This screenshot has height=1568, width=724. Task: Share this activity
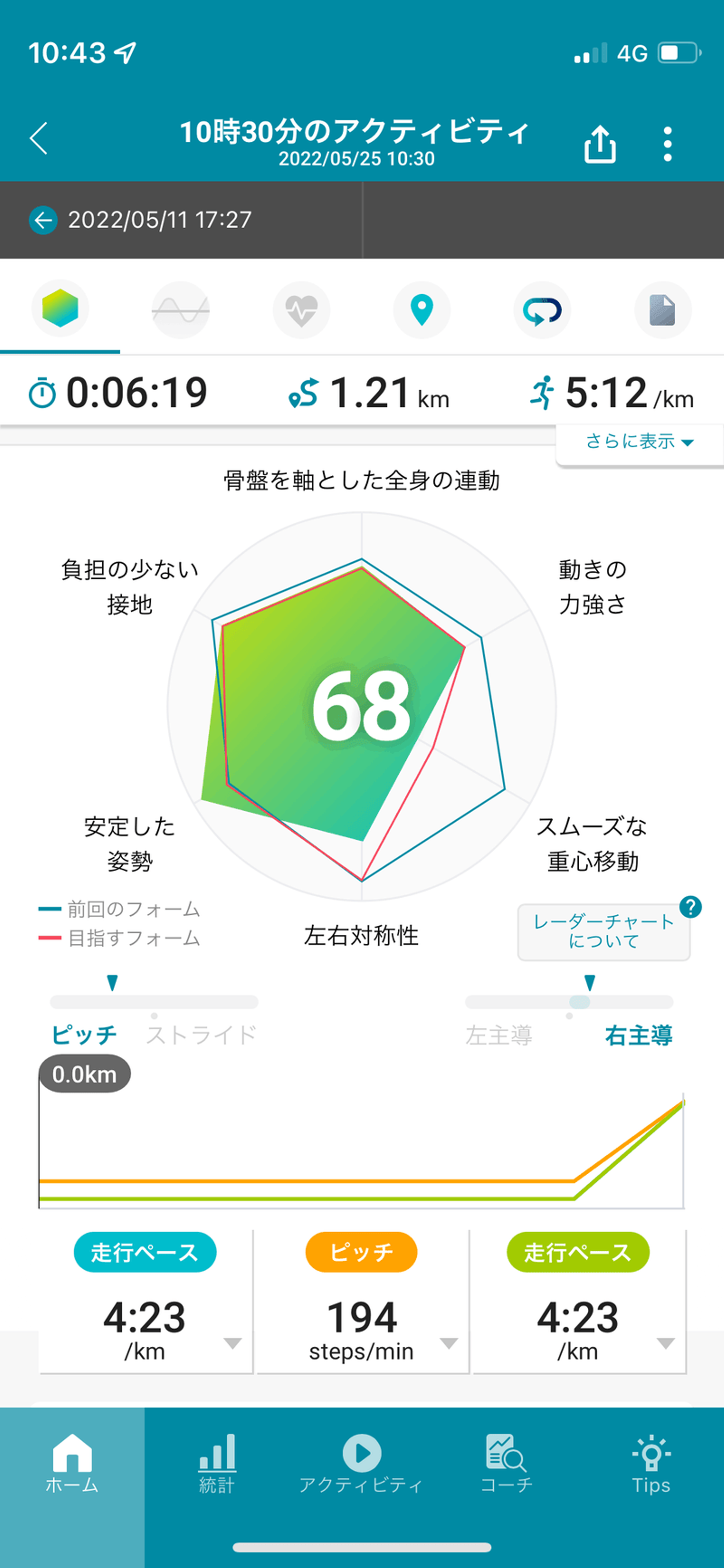pos(600,144)
